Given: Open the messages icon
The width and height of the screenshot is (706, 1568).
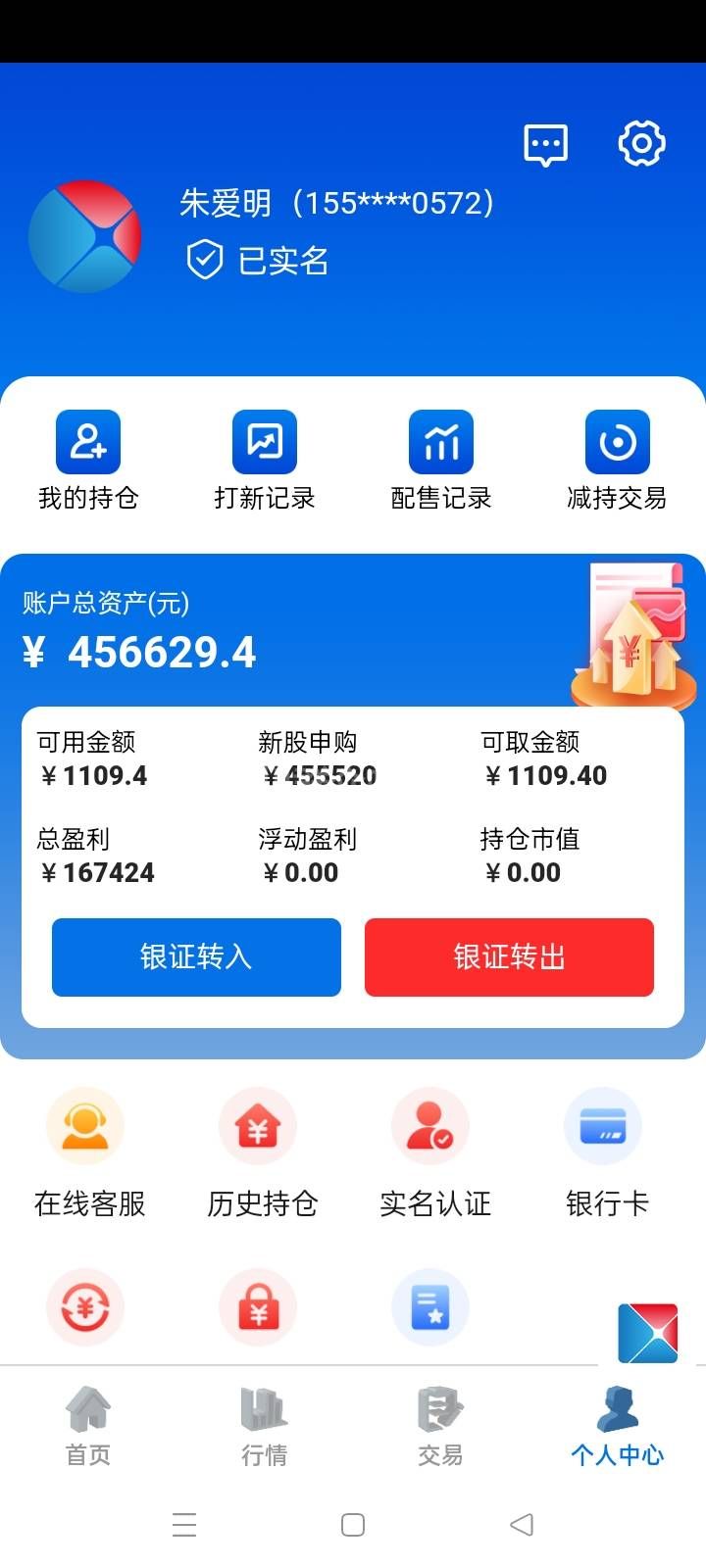Looking at the screenshot, I should (545, 145).
